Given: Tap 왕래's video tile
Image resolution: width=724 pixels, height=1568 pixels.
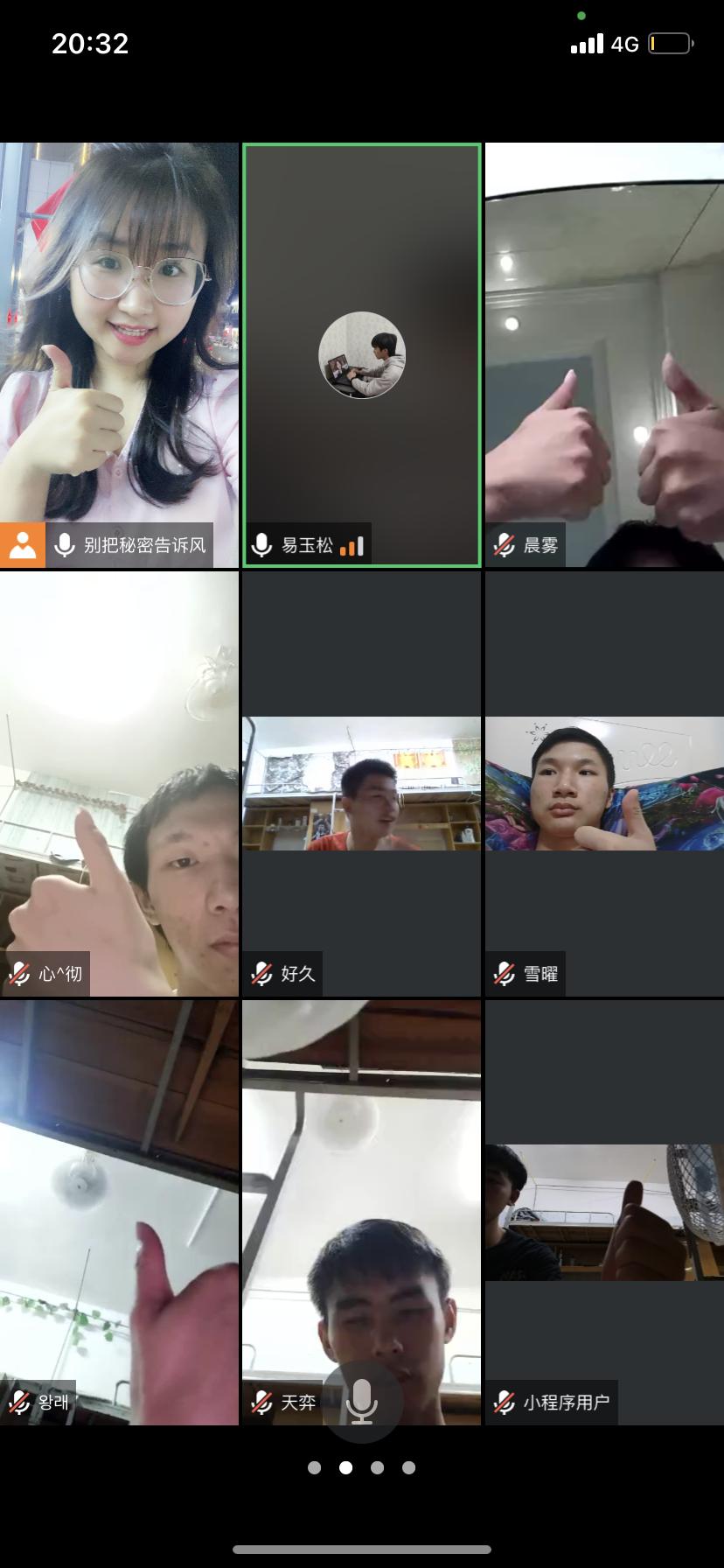Looking at the screenshot, I should tap(119, 1212).
